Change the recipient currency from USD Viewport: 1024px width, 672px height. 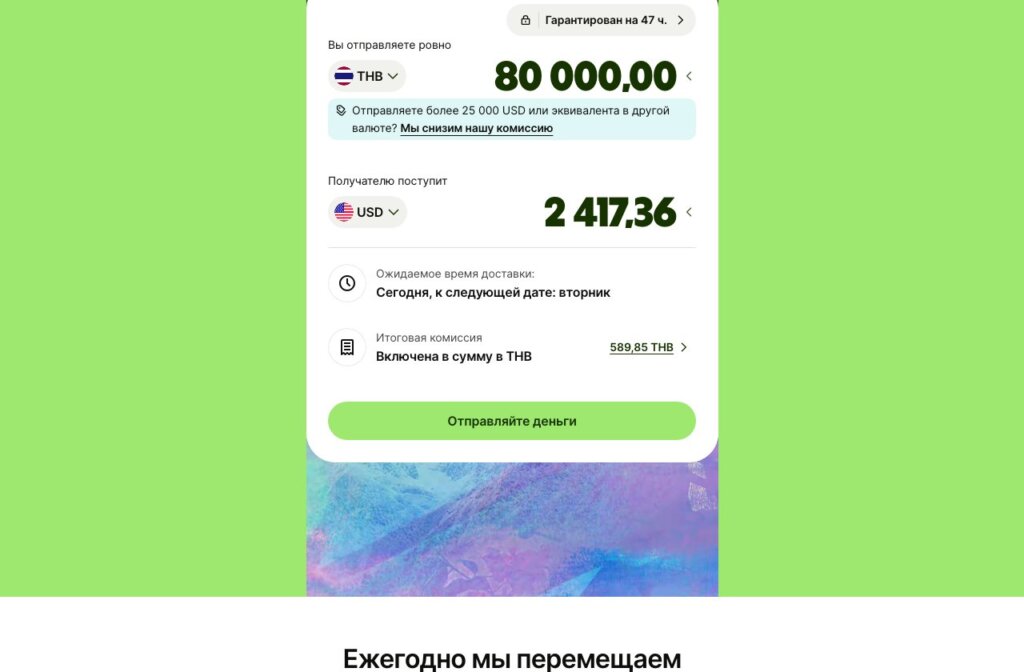(367, 212)
